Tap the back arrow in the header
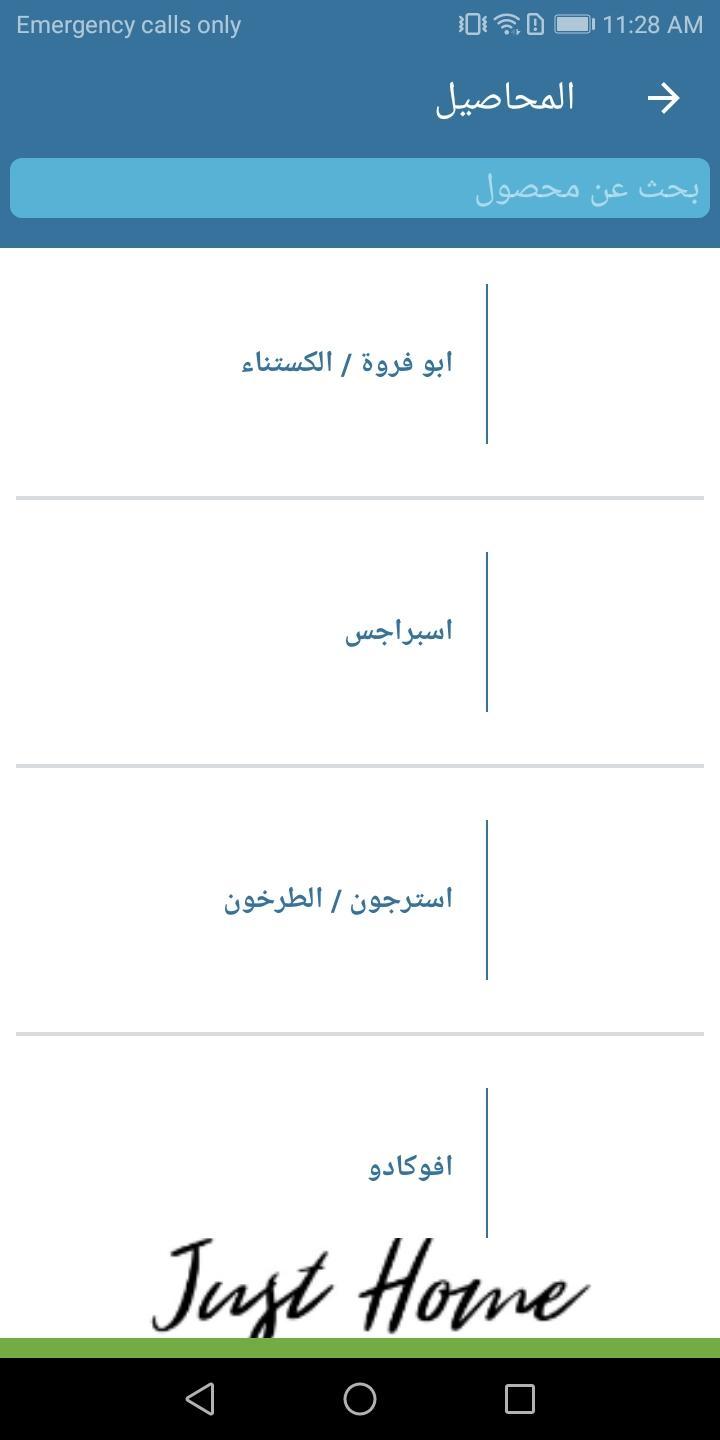This screenshot has width=720, height=1440. [663, 98]
